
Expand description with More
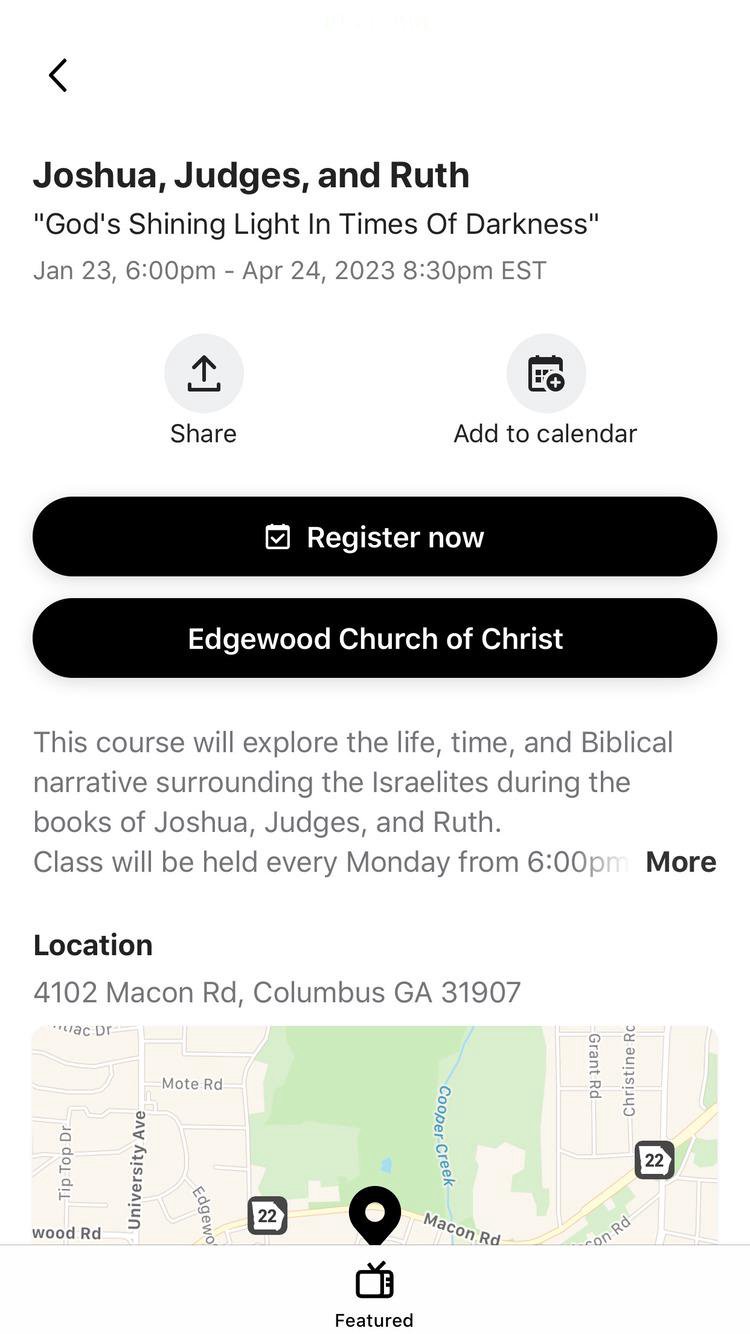coord(680,862)
